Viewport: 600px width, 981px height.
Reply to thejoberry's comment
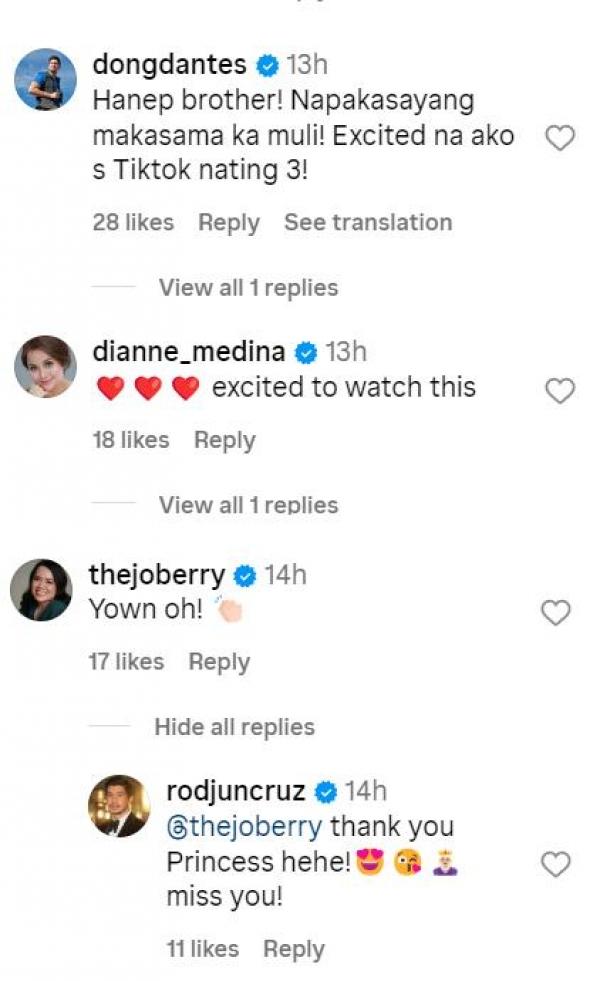[219, 662]
